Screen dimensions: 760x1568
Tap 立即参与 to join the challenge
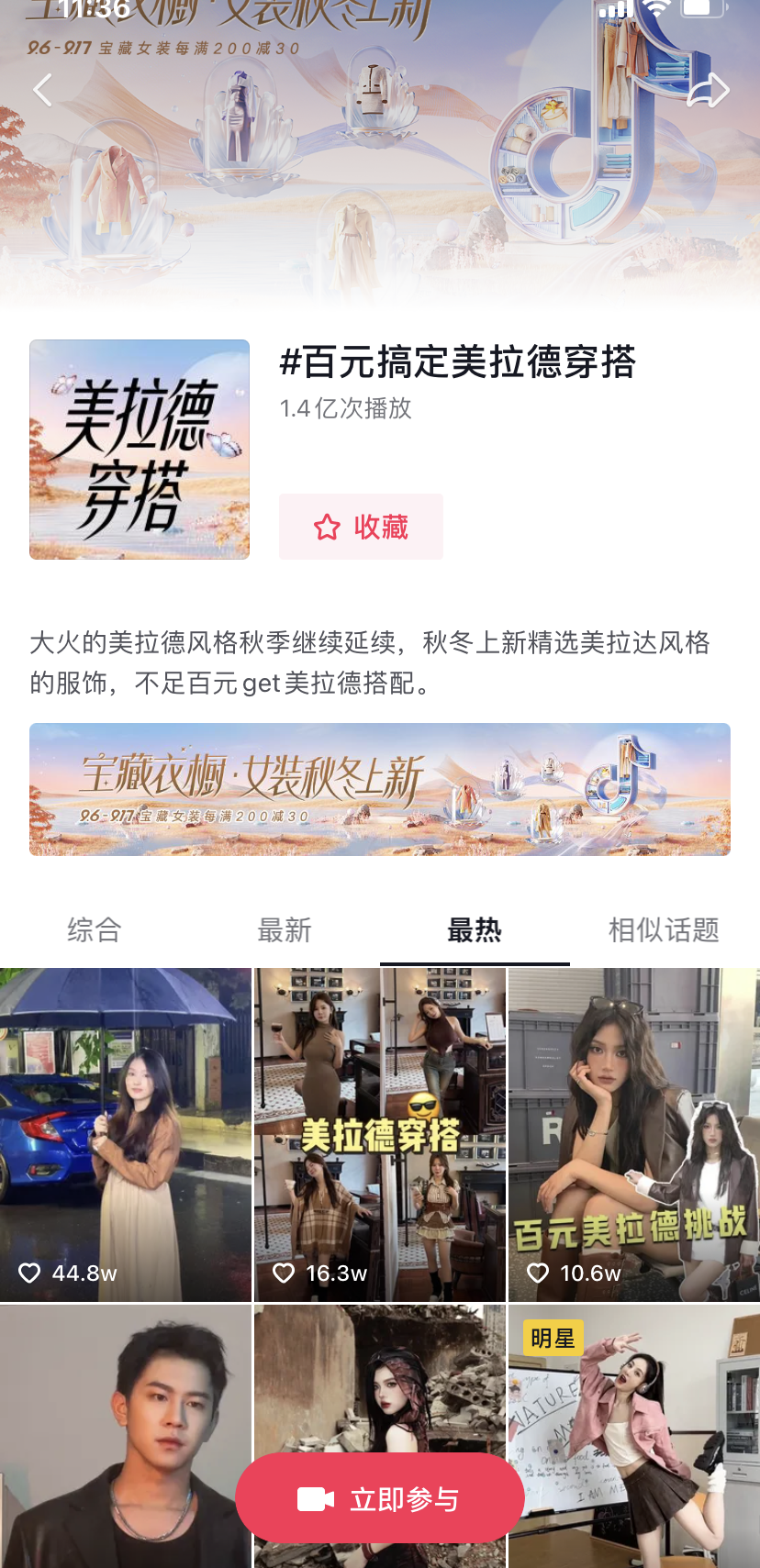[x=380, y=1499]
